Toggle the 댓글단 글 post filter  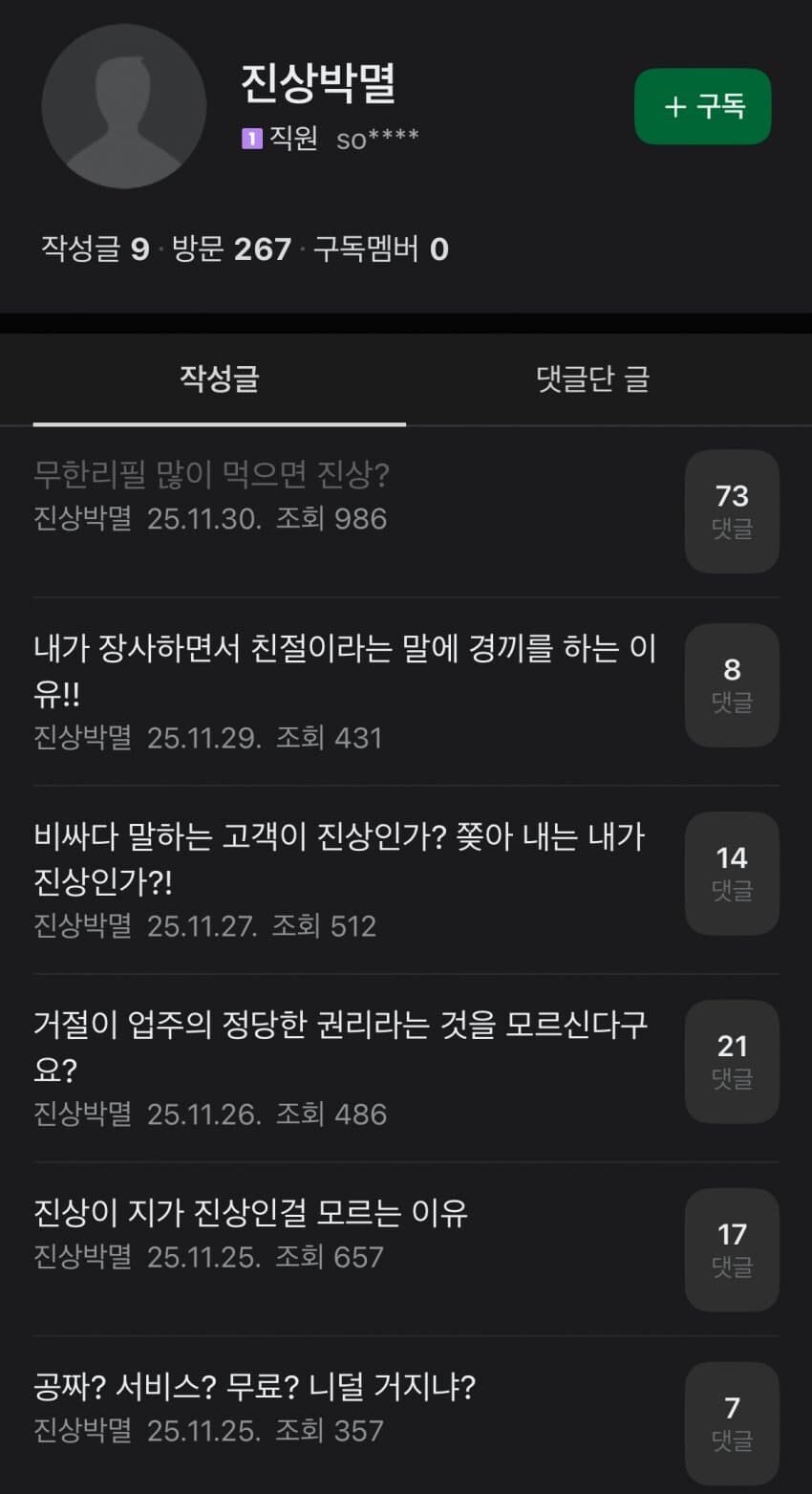click(x=592, y=379)
